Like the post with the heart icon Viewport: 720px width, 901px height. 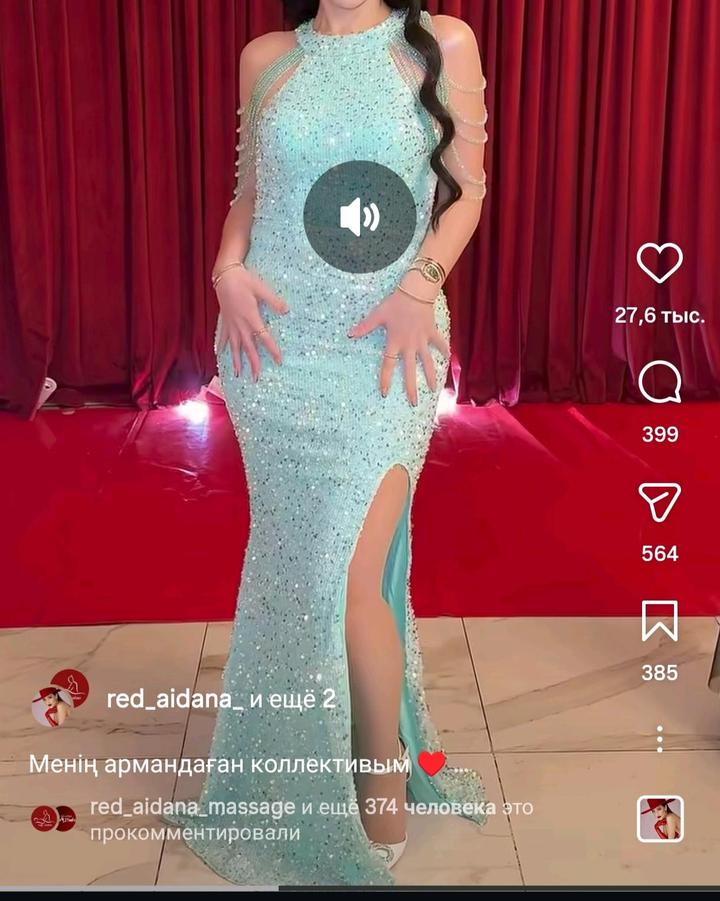(659, 263)
